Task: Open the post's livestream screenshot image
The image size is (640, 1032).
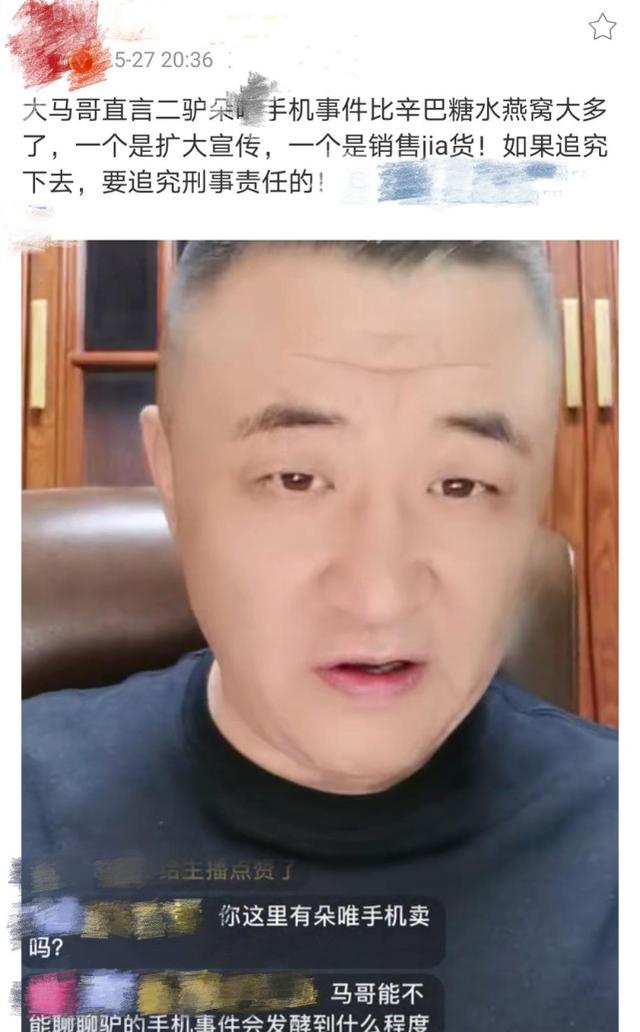Action: pyautogui.click(x=320, y=600)
